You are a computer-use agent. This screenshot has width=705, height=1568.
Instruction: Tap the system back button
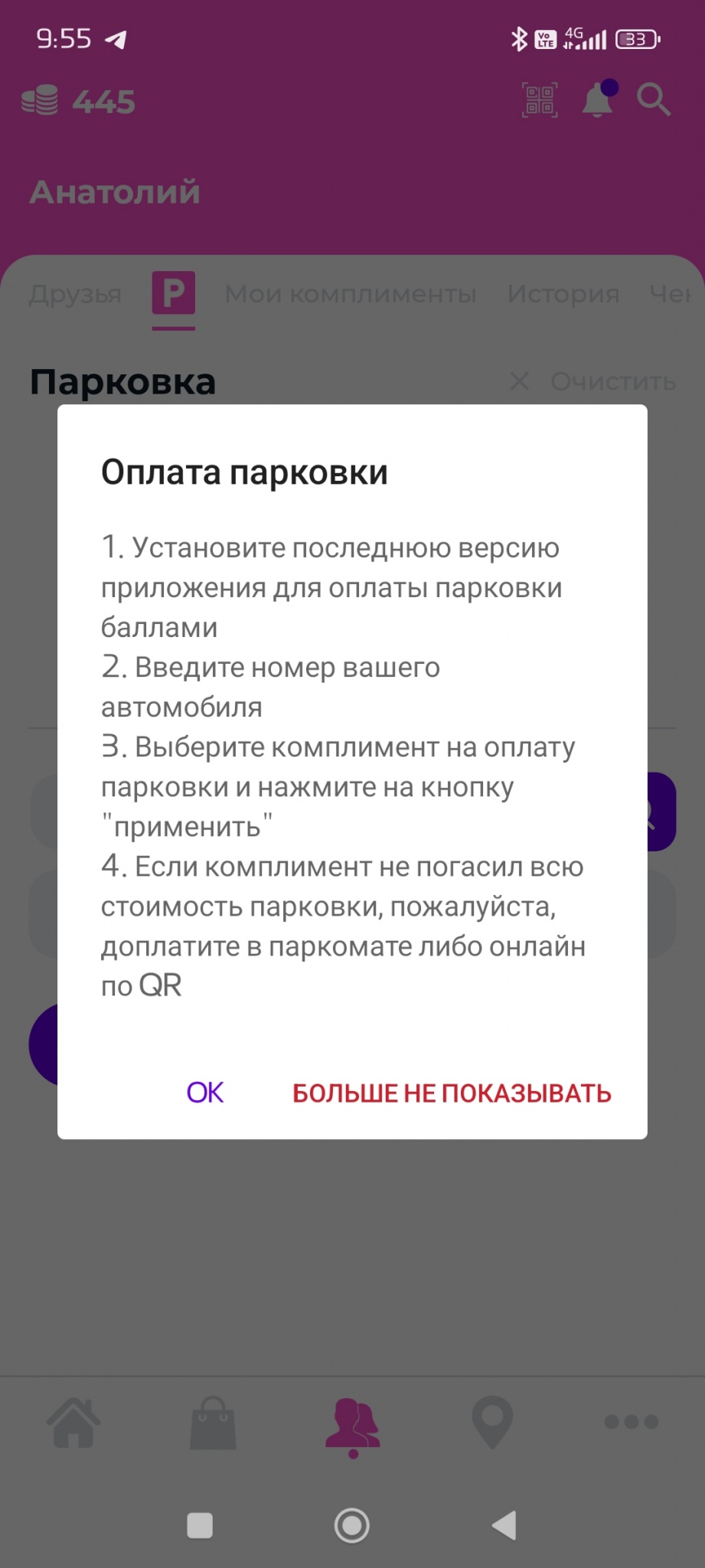504,1526
